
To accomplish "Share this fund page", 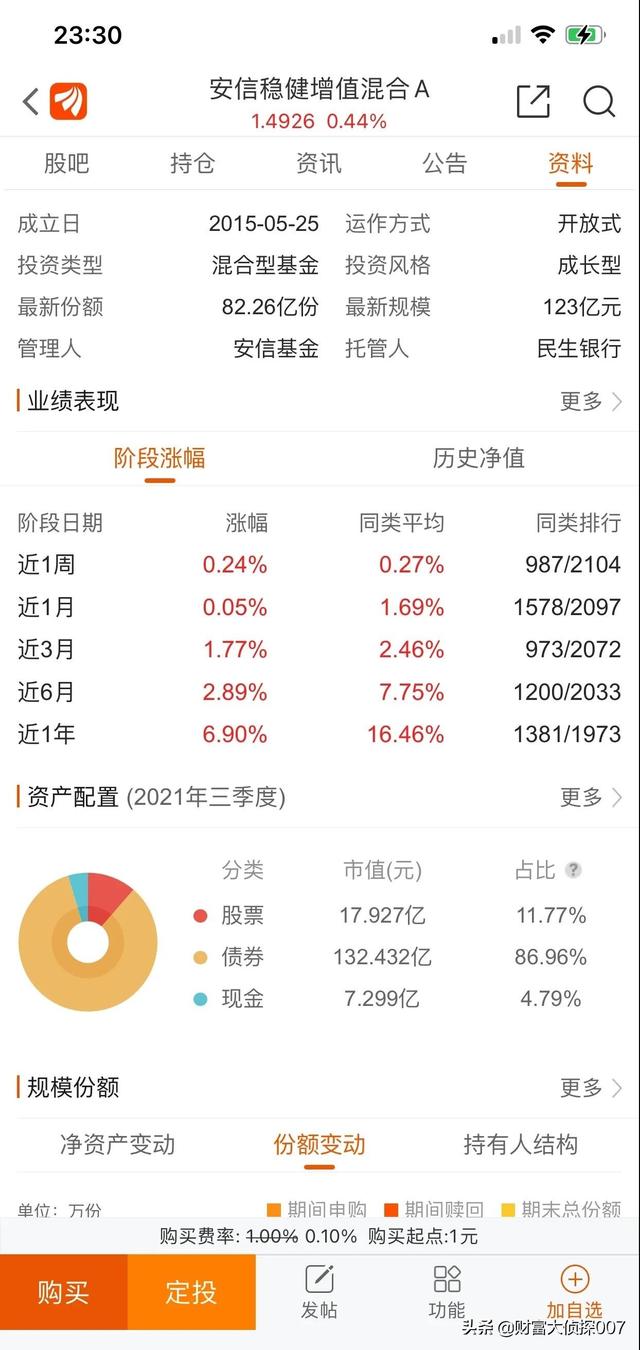I will pyautogui.click(x=533, y=101).
